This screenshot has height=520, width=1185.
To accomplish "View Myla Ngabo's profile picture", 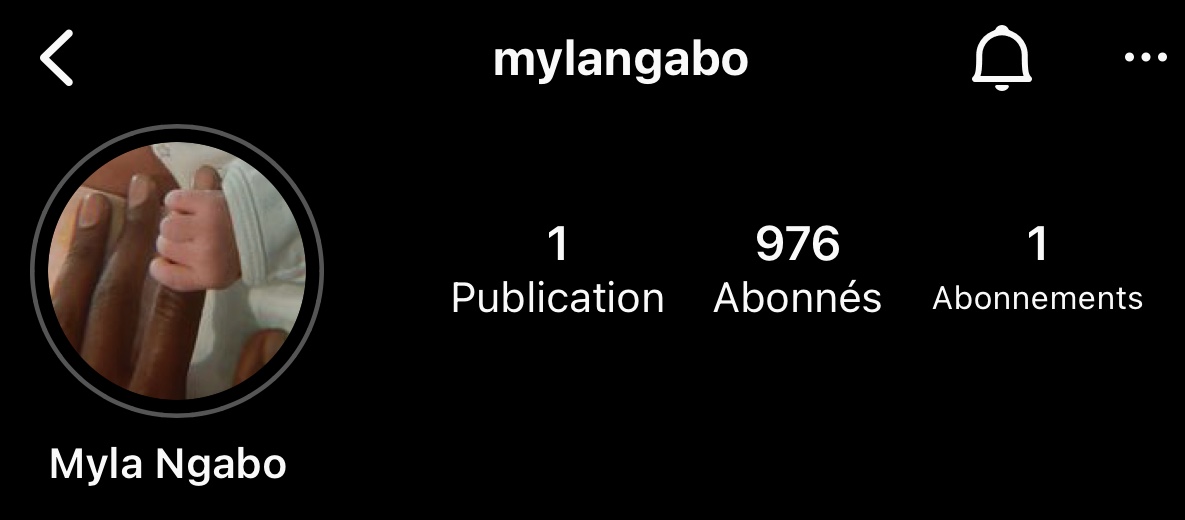I will tap(177, 271).
